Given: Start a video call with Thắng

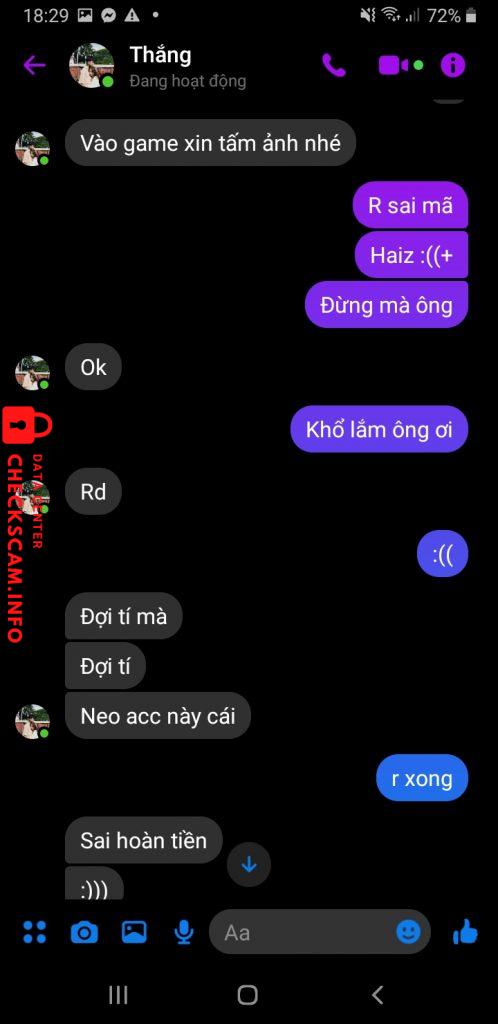Looking at the screenshot, I should [394, 65].
